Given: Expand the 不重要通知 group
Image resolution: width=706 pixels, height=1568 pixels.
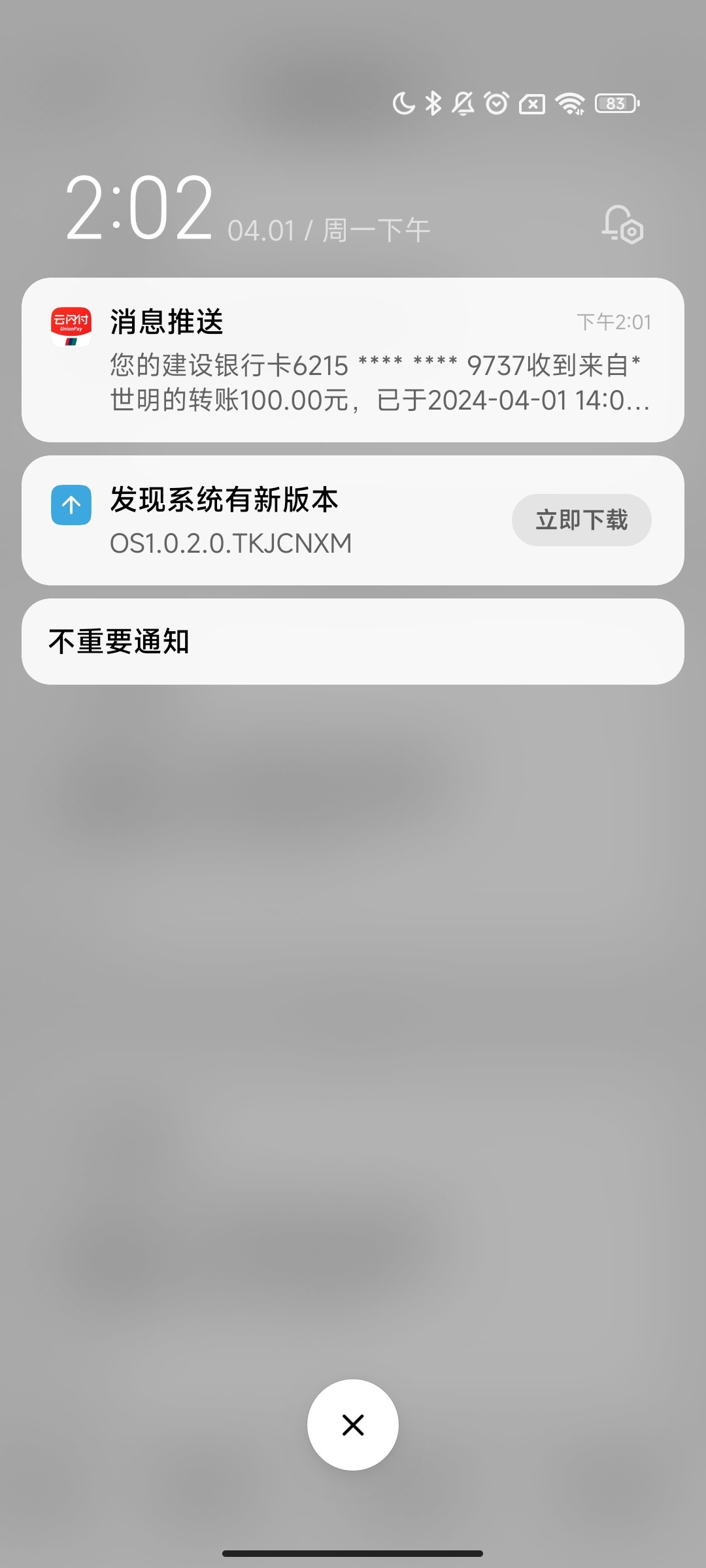Looking at the screenshot, I should (x=353, y=642).
